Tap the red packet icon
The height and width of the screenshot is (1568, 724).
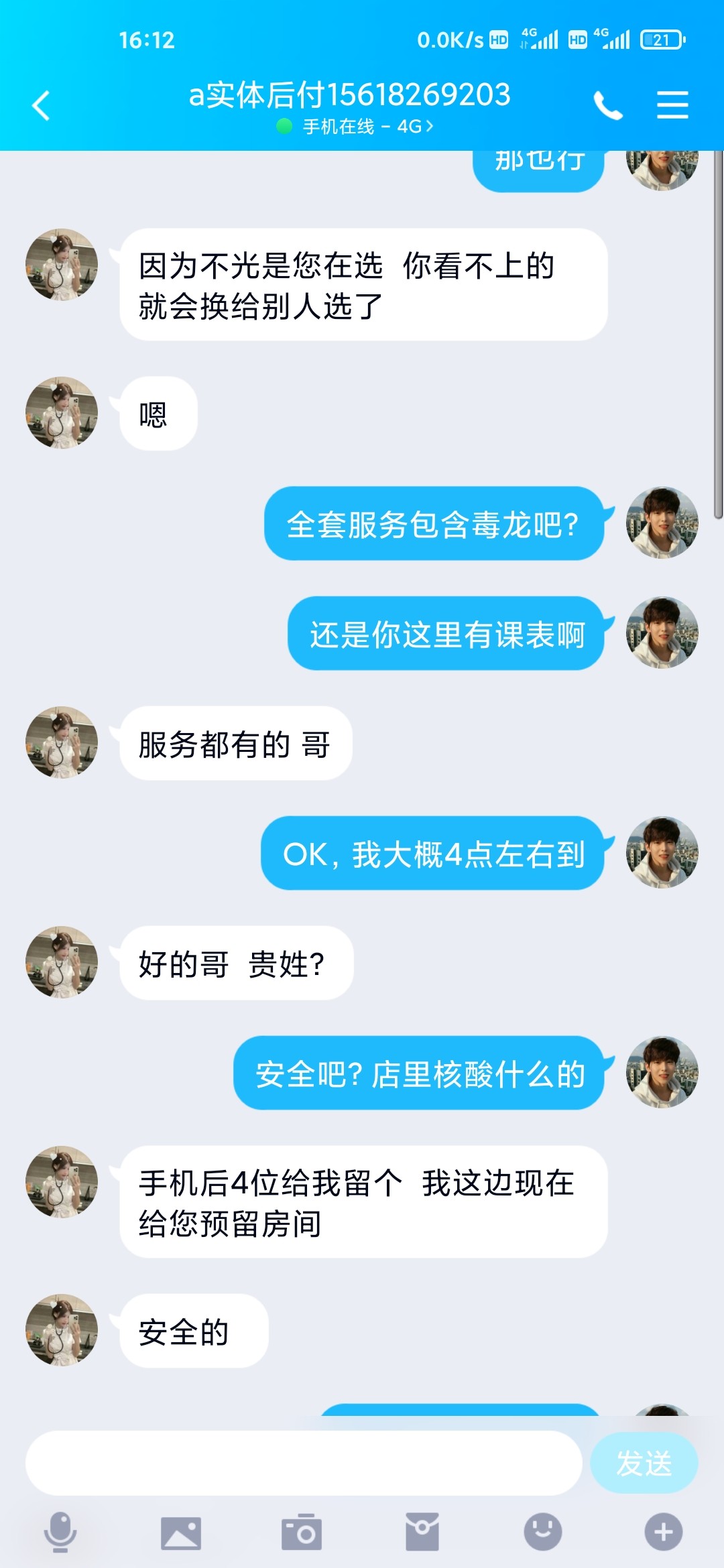(422, 1530)
